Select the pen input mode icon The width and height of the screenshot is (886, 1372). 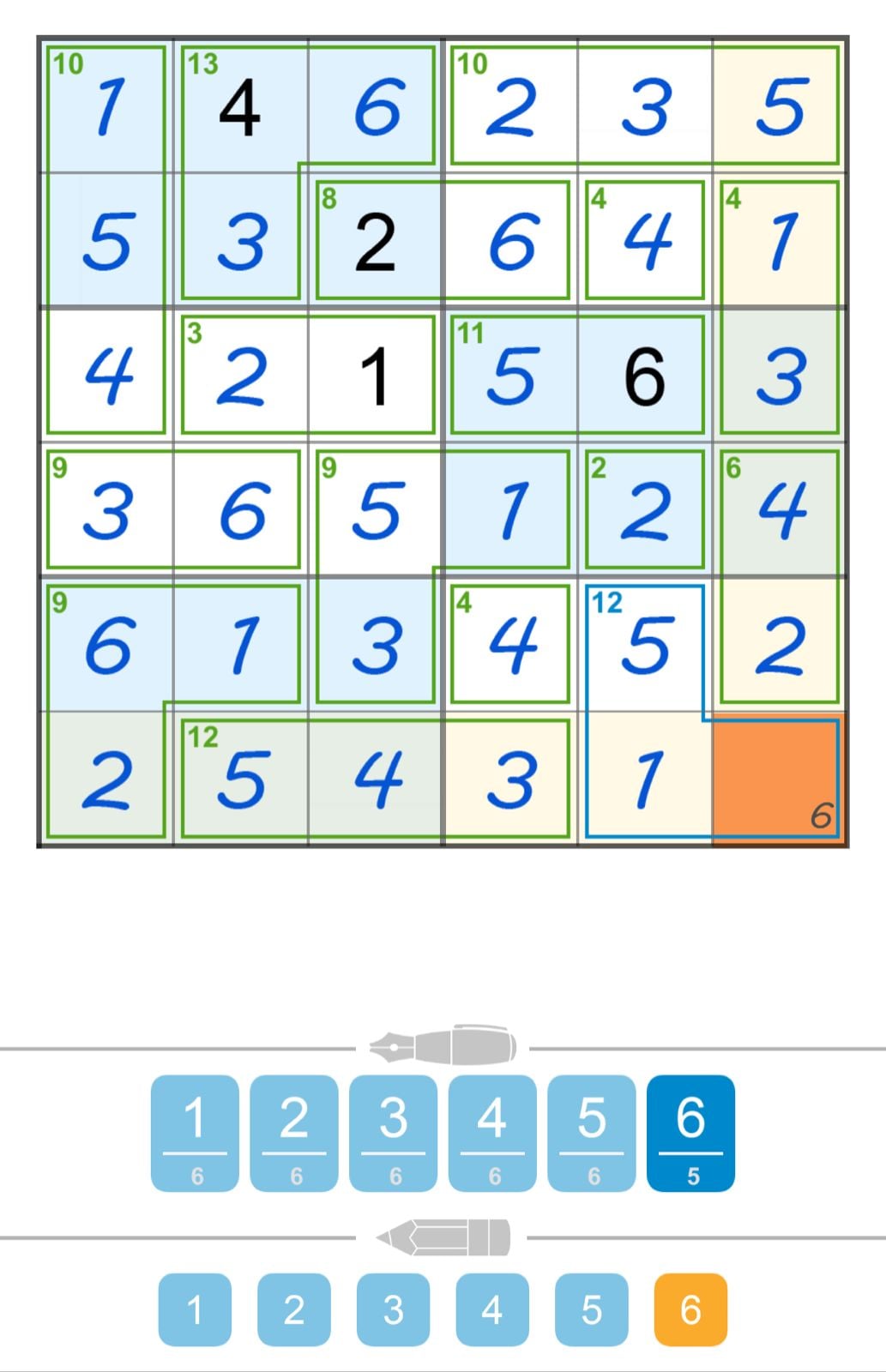click(443, 1044)
